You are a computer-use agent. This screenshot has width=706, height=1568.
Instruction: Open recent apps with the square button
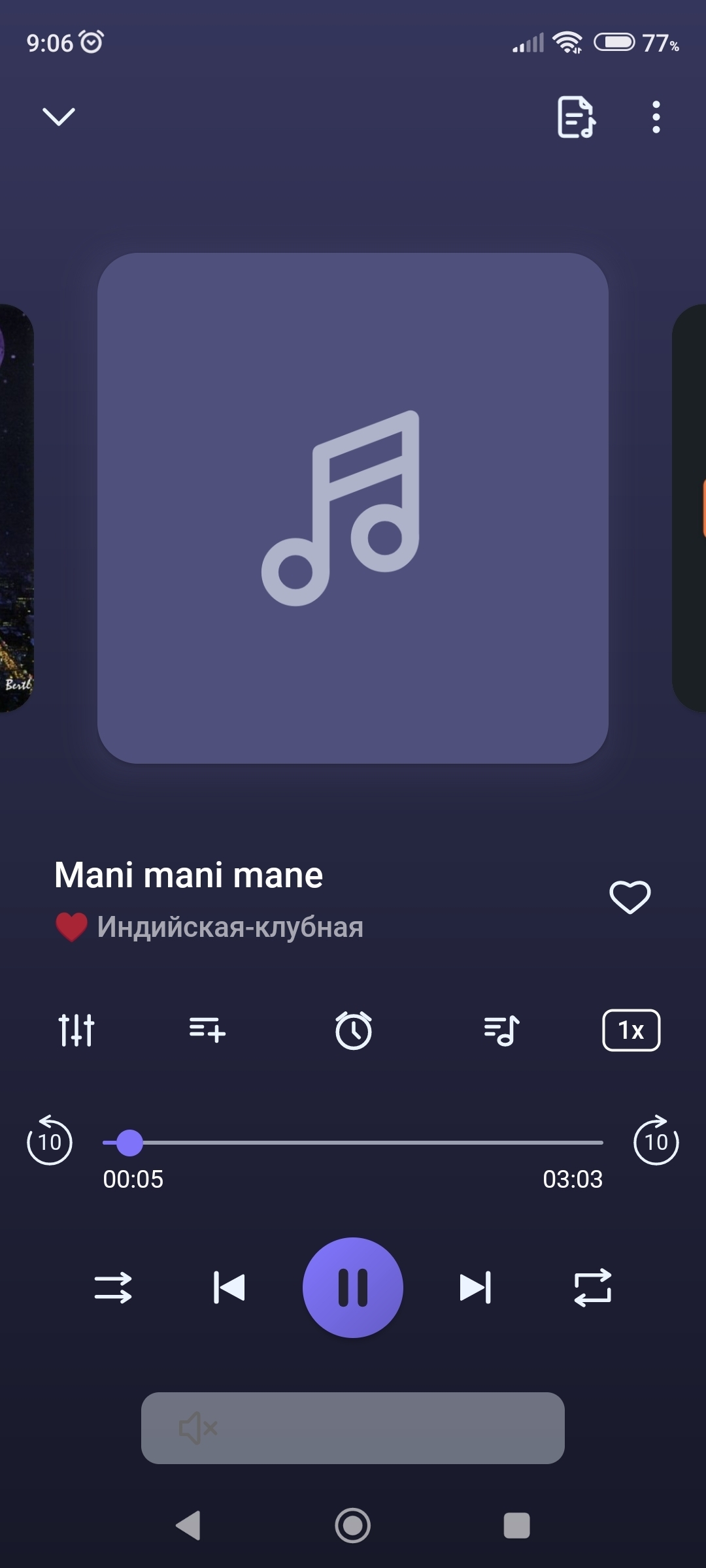point(516,1526)
